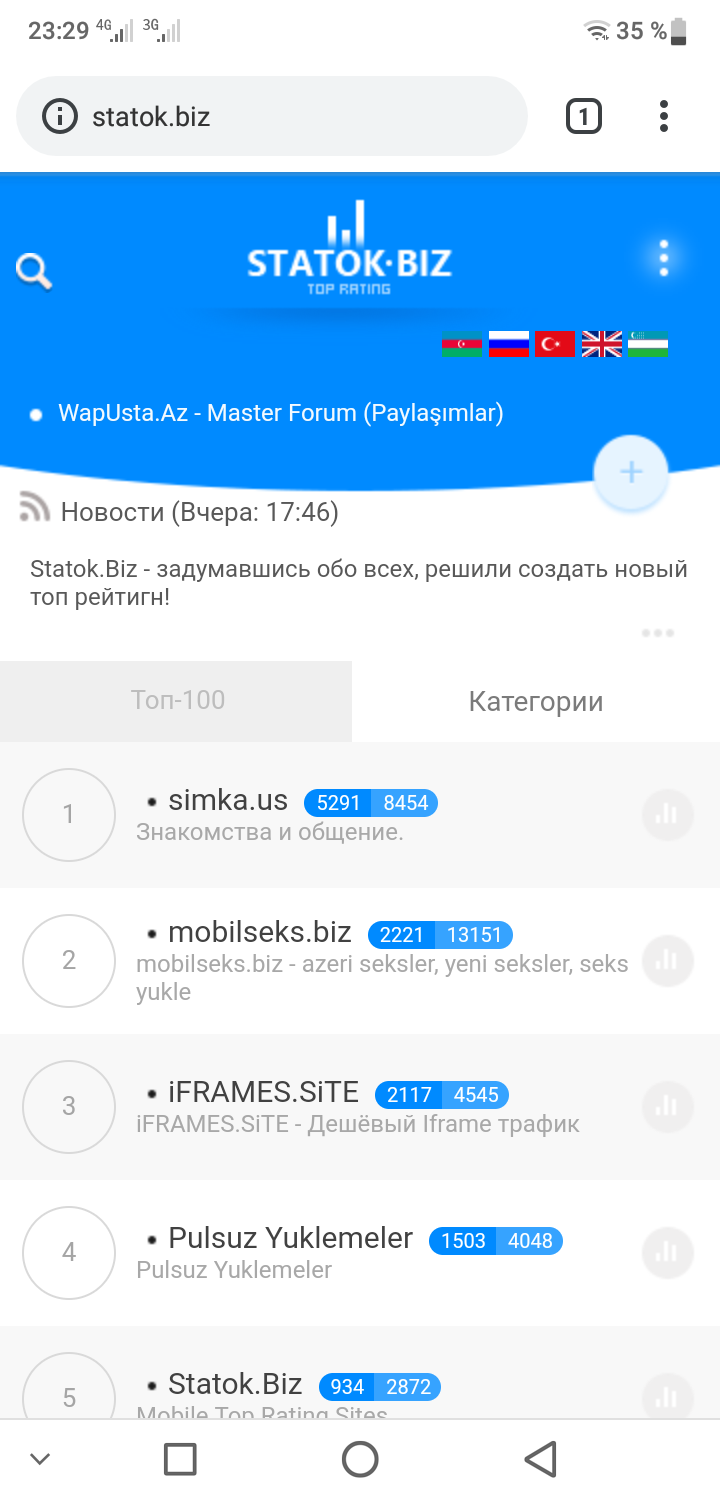The width and height of the screenshot is (720, 1500).
Task: Choose the Turkish flag language
Action: [555, 344]
